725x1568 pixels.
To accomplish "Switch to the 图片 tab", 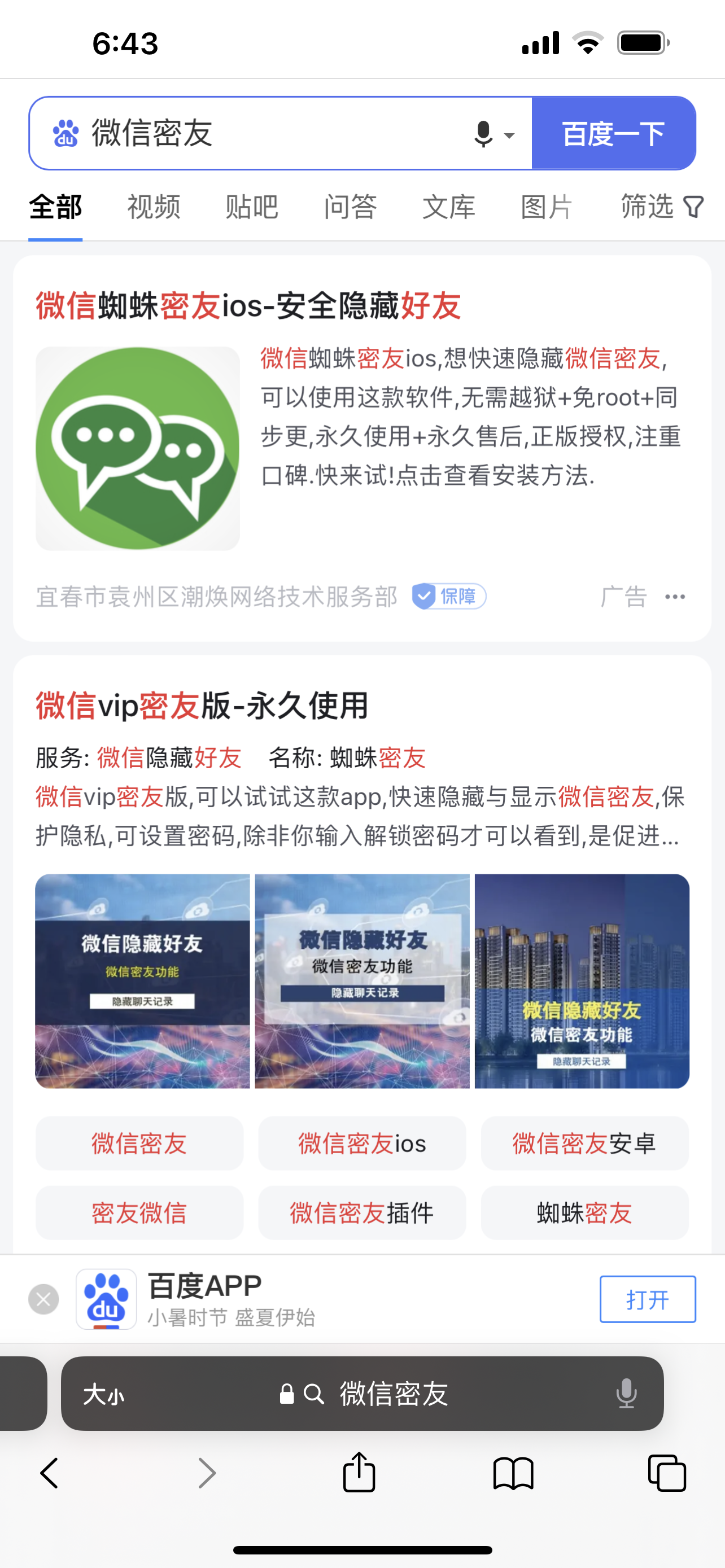I will click(547, 207).
